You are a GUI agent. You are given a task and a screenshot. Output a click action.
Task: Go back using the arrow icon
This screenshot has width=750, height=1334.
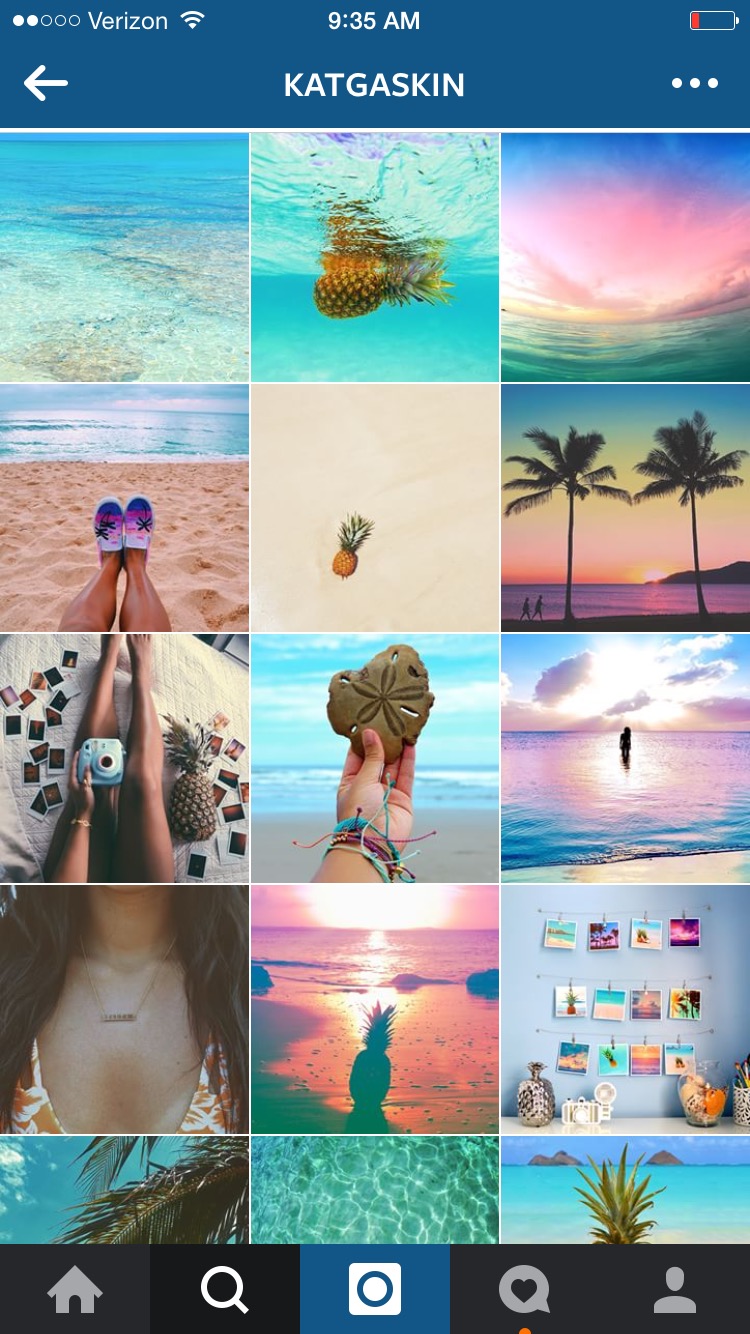pyautogui.click(x=46, y=84)
